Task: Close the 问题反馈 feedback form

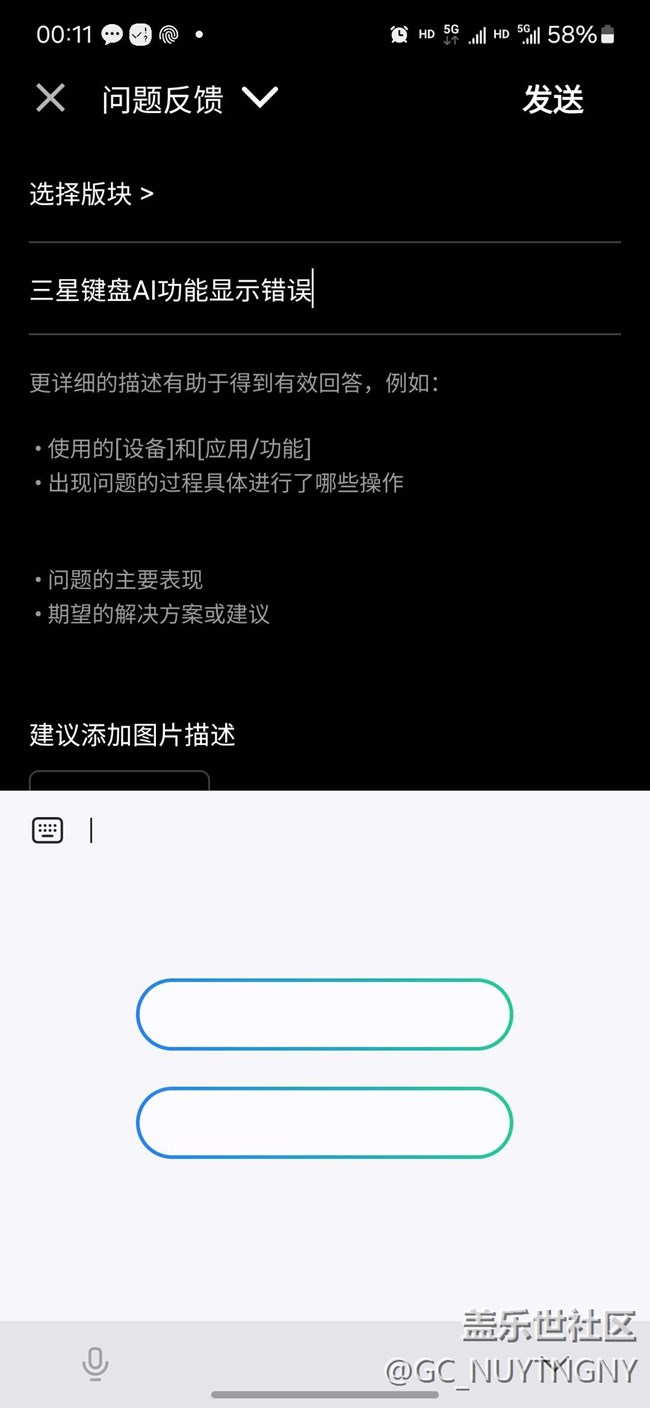Action: 50,98
